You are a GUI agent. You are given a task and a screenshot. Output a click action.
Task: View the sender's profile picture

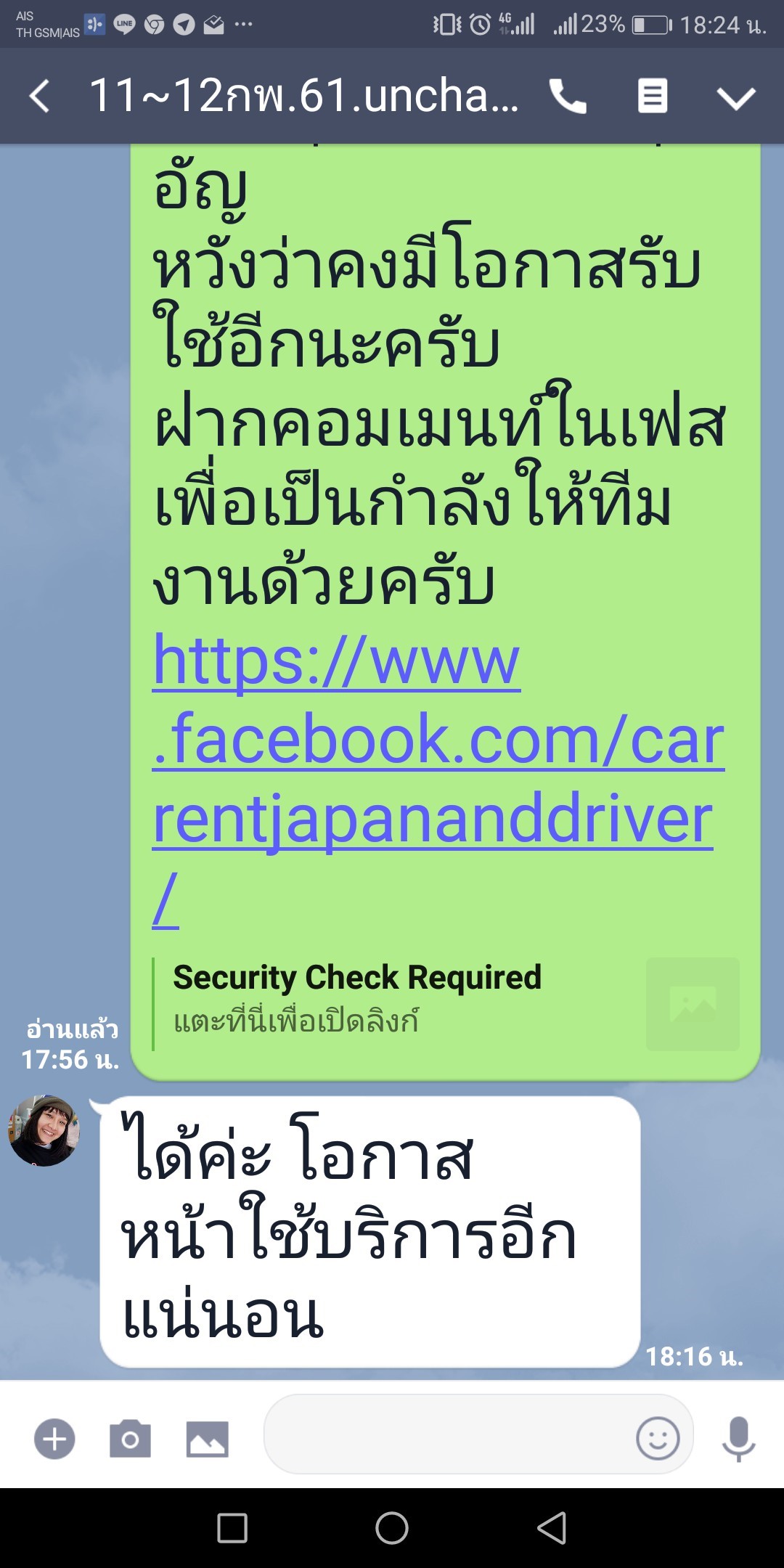click(x=44, y=1130)
